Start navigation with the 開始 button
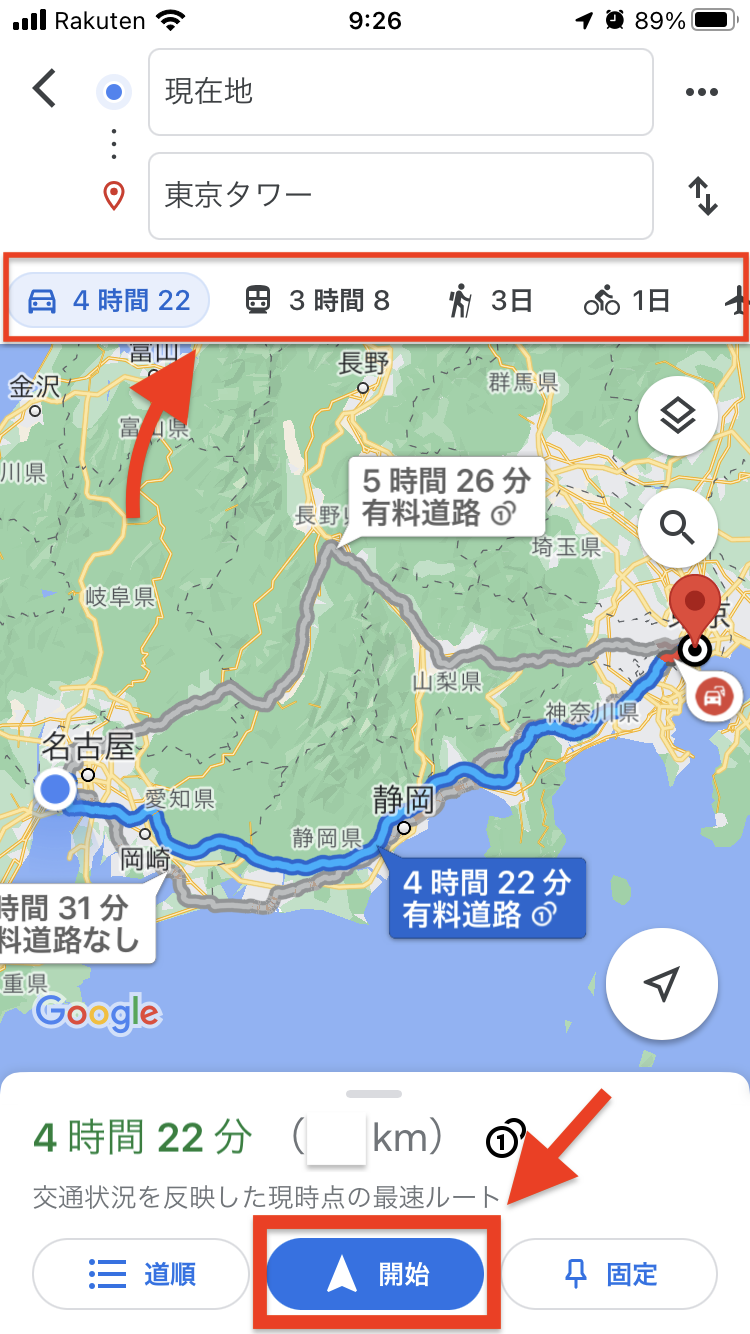The height and width of the screenshot is (1334, 750). point(375,1274)
